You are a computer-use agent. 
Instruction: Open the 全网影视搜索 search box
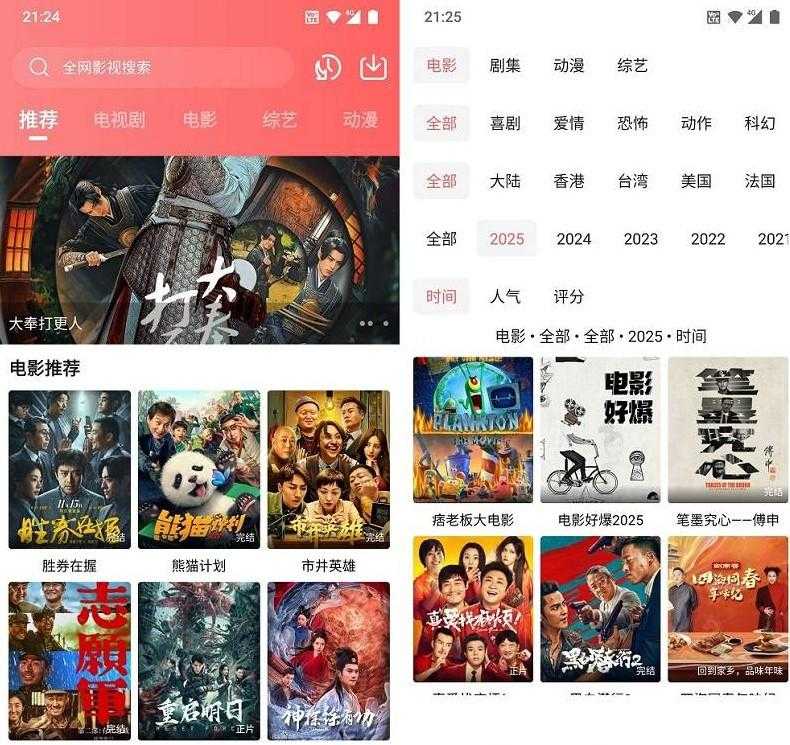(x=150, y=68)
